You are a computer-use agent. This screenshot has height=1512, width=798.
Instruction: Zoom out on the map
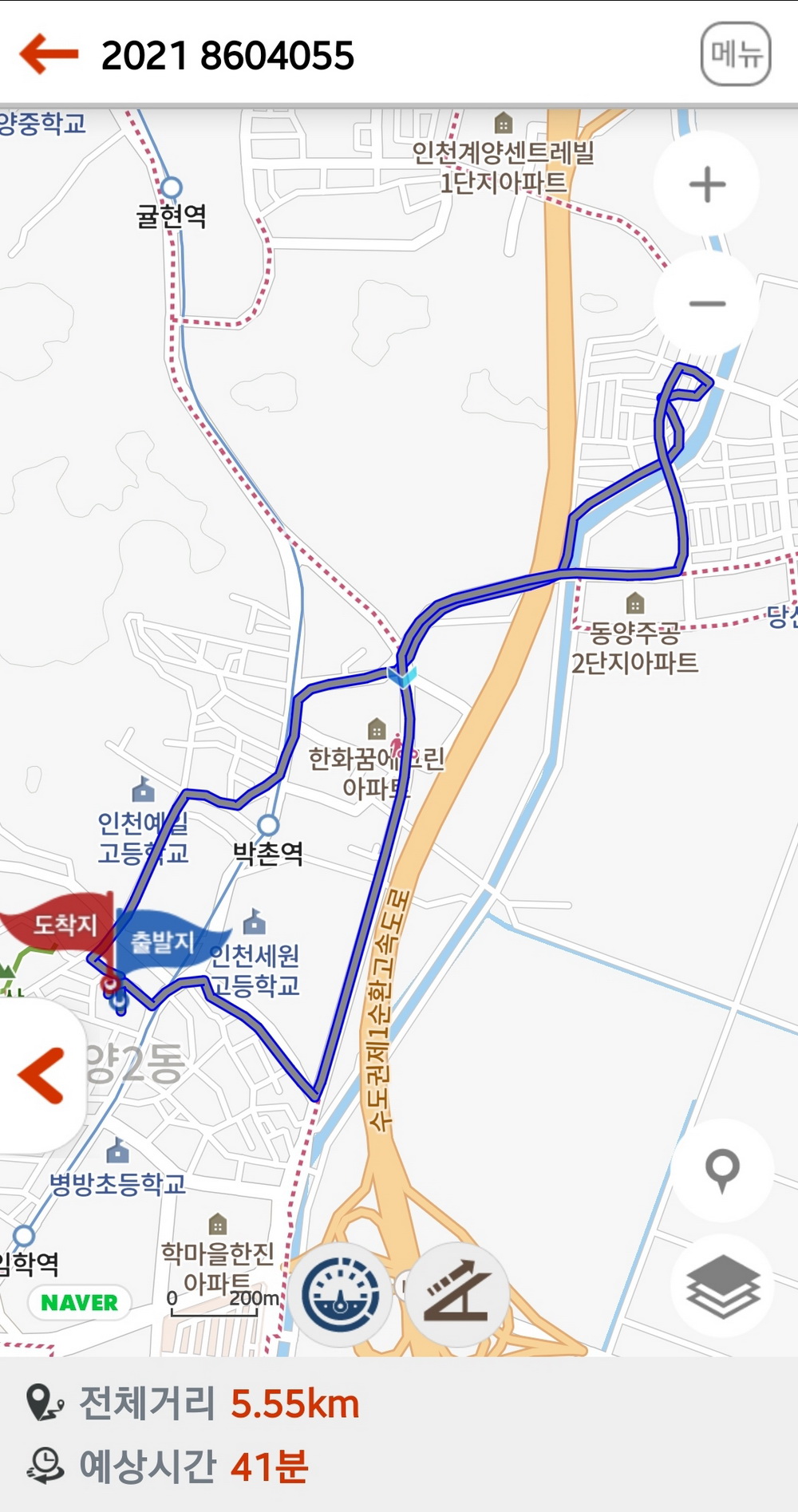(x=706, y=303)
